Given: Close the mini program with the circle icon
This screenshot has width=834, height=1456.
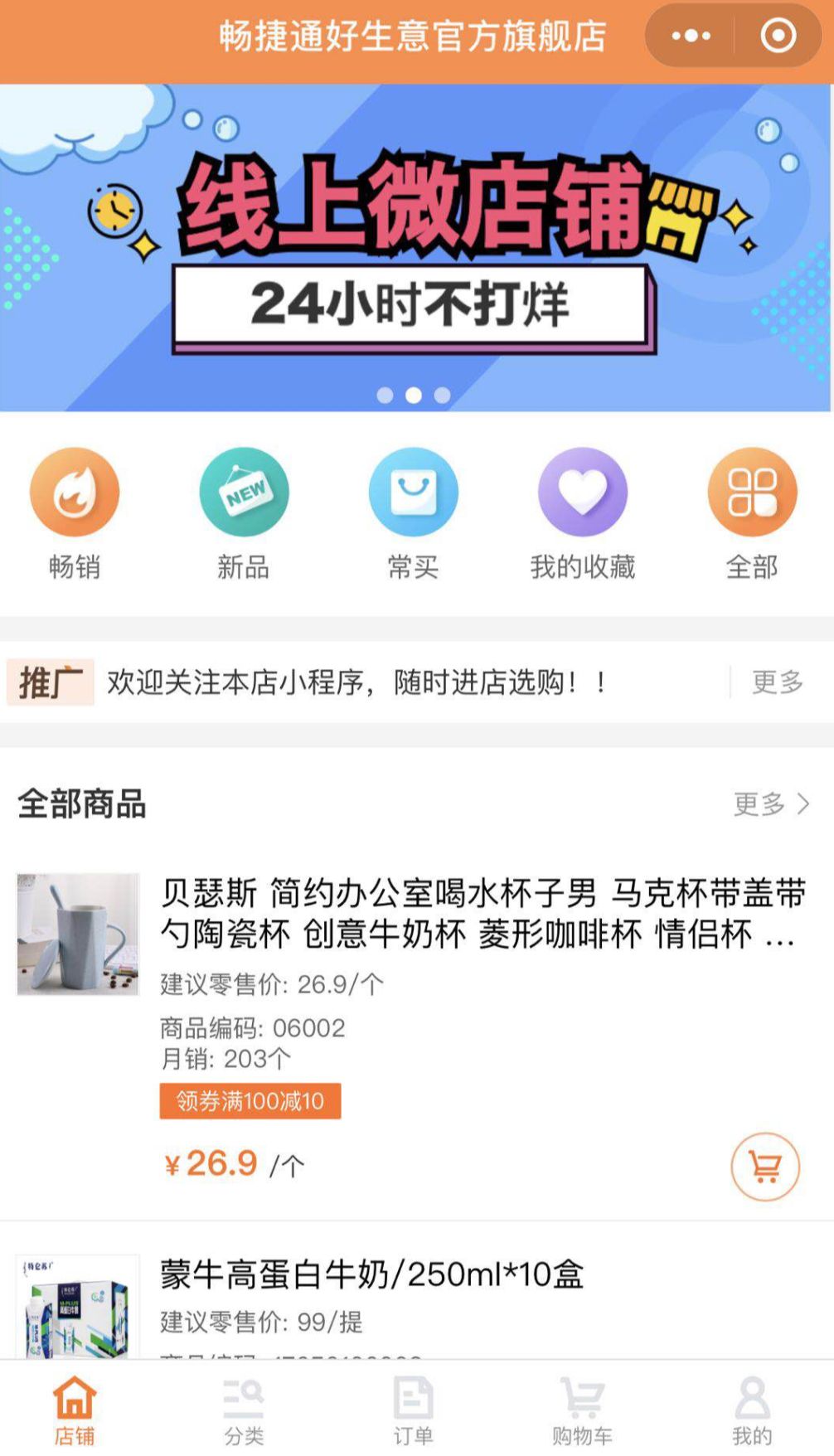Looking at the screenshot, I should click(778, 36).
